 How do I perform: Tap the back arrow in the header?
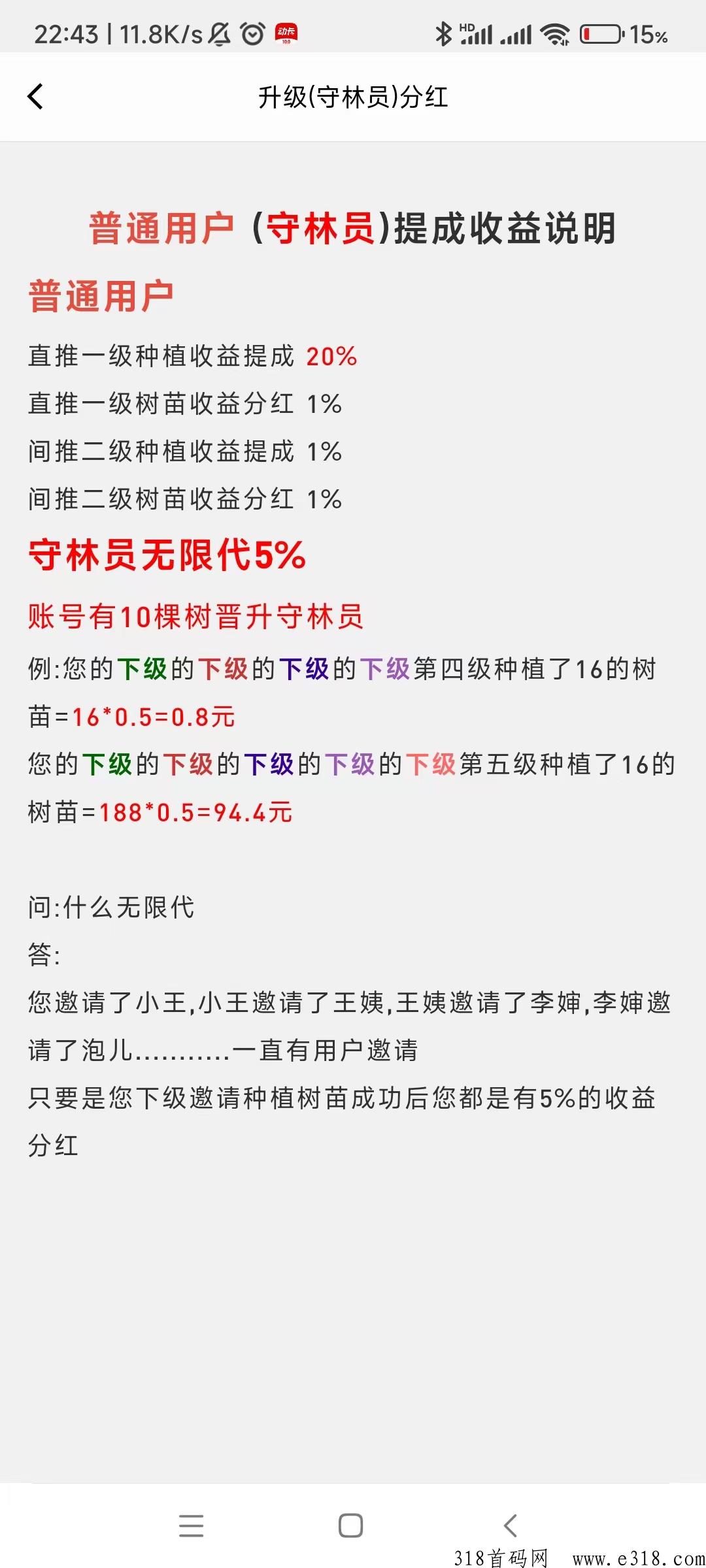(35, 97)
